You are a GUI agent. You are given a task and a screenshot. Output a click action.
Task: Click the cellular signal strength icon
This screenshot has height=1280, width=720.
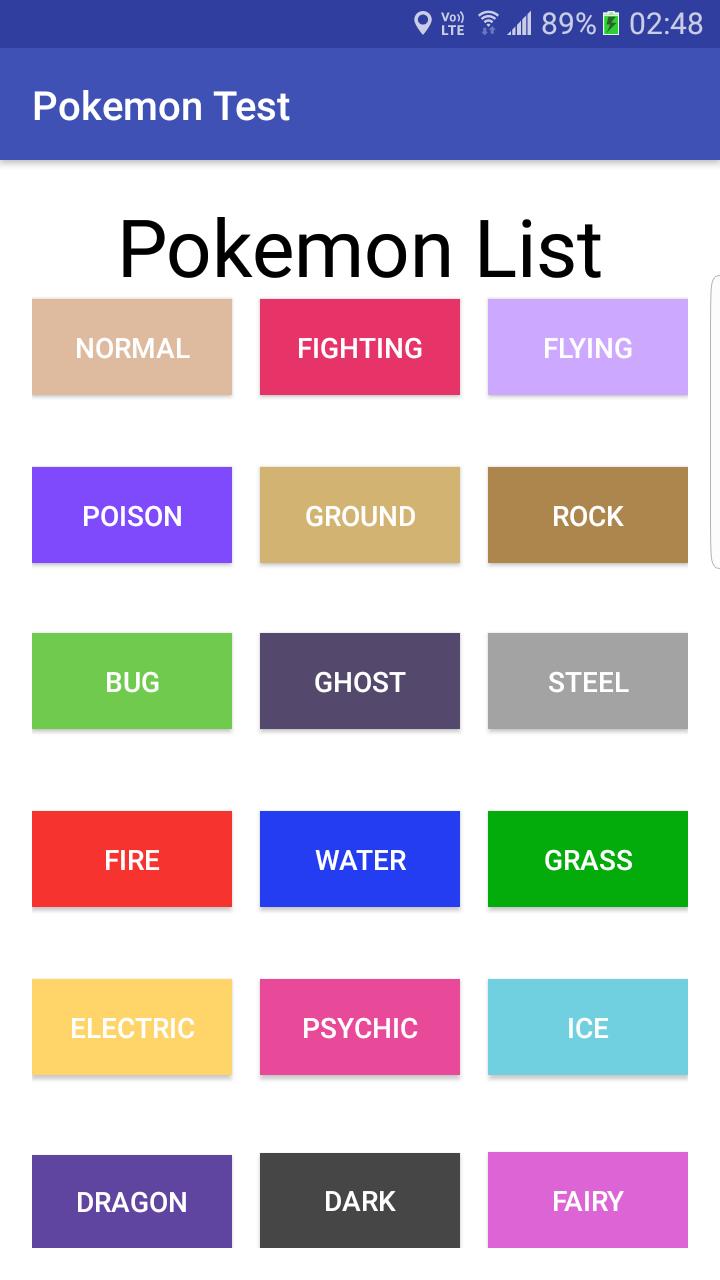pos(520,23)
